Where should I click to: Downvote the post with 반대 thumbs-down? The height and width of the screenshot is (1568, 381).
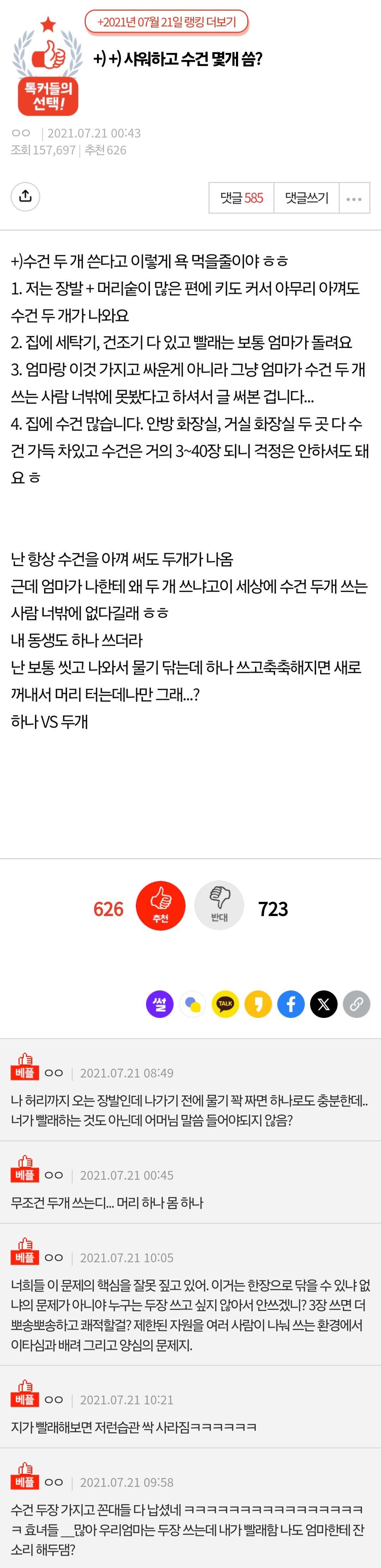pos(219,906)
